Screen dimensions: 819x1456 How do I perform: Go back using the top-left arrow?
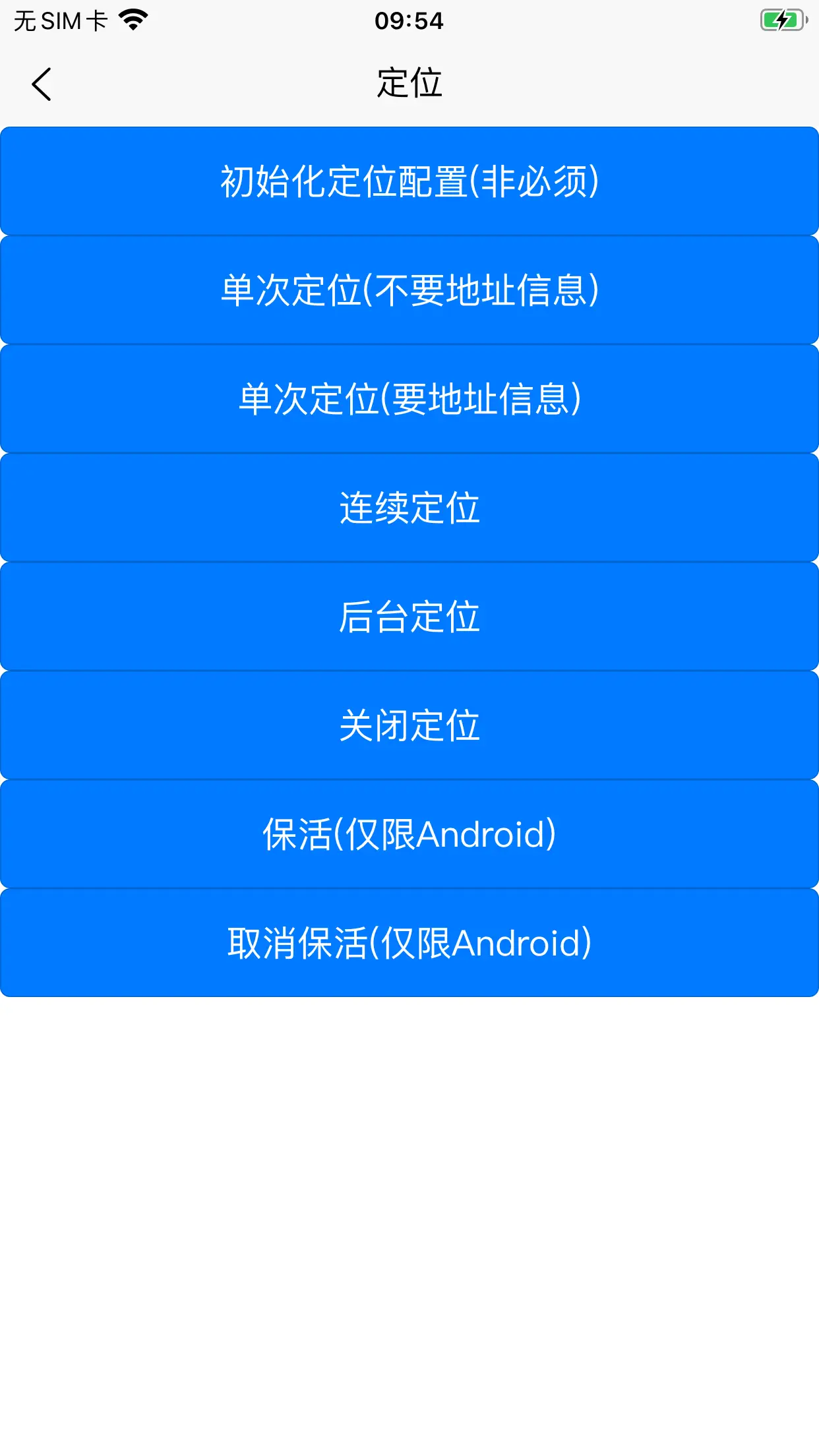(42, 84)
